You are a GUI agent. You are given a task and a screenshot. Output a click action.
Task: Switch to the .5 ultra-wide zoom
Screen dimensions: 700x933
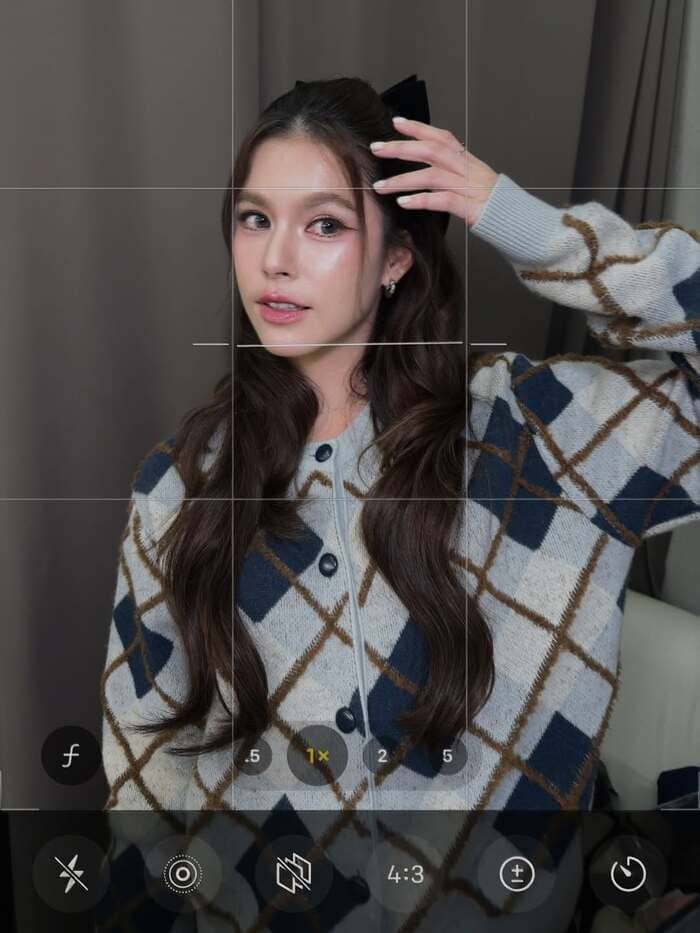pyautogui.click(x=252, y=756)
